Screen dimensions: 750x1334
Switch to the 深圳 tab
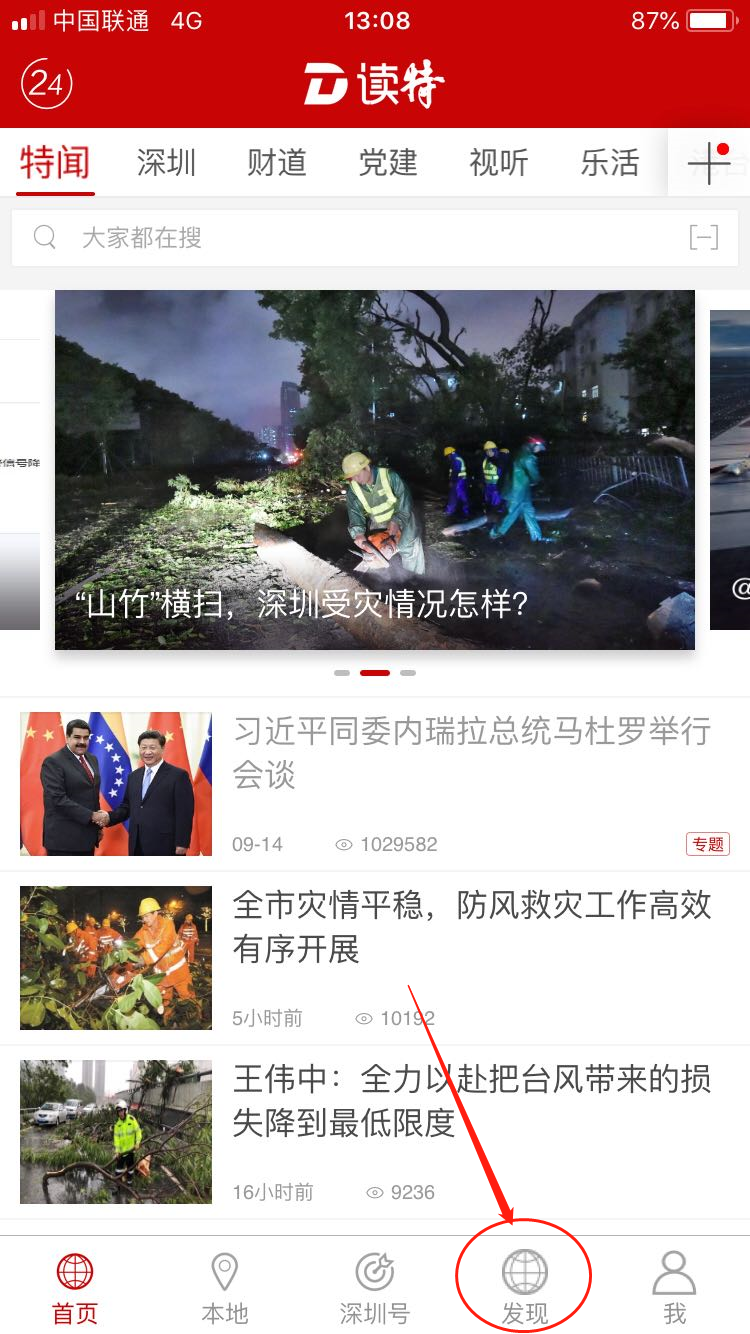point(166,162)
